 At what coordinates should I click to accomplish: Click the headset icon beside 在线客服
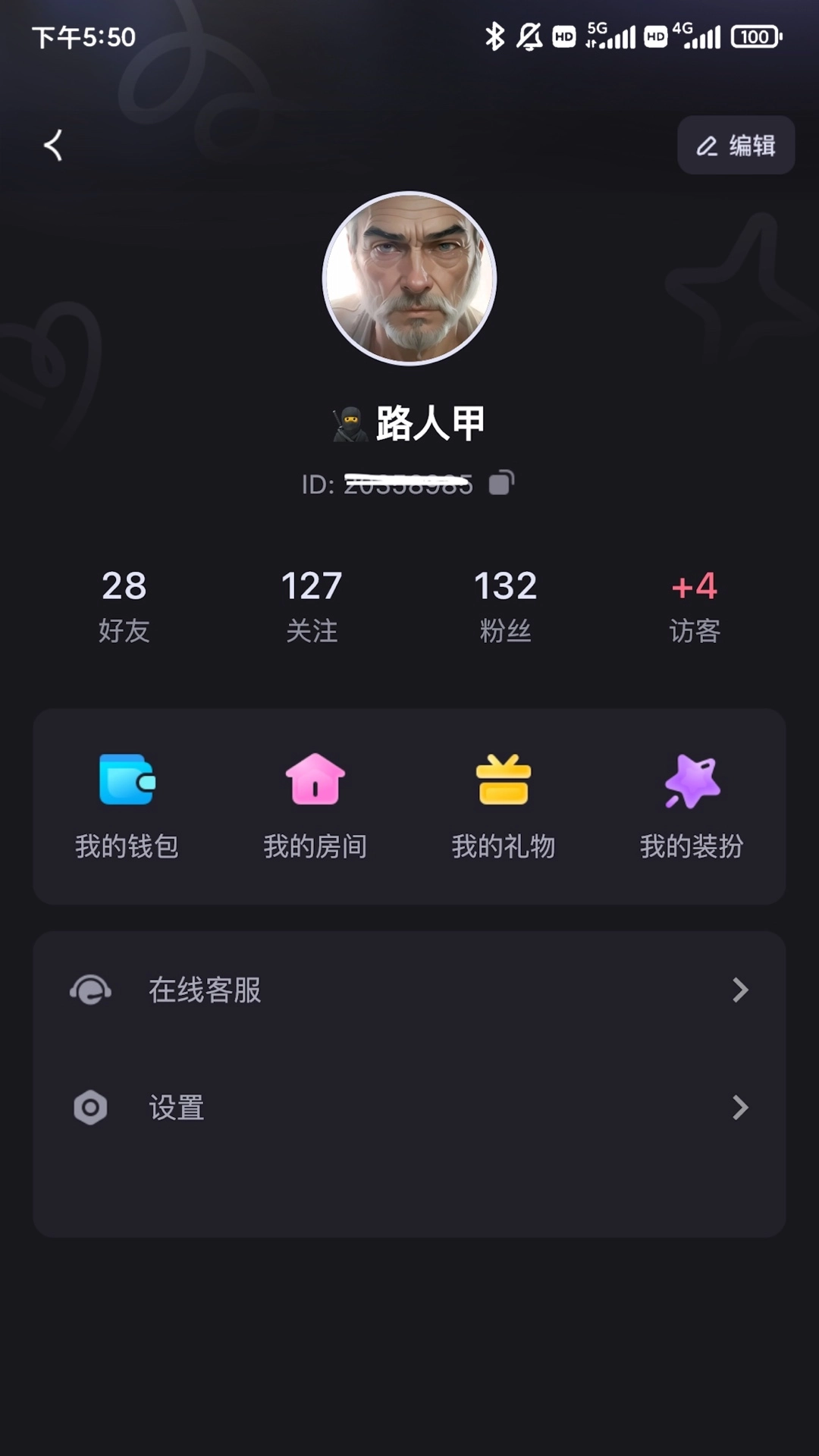click(x=90, y=990)
